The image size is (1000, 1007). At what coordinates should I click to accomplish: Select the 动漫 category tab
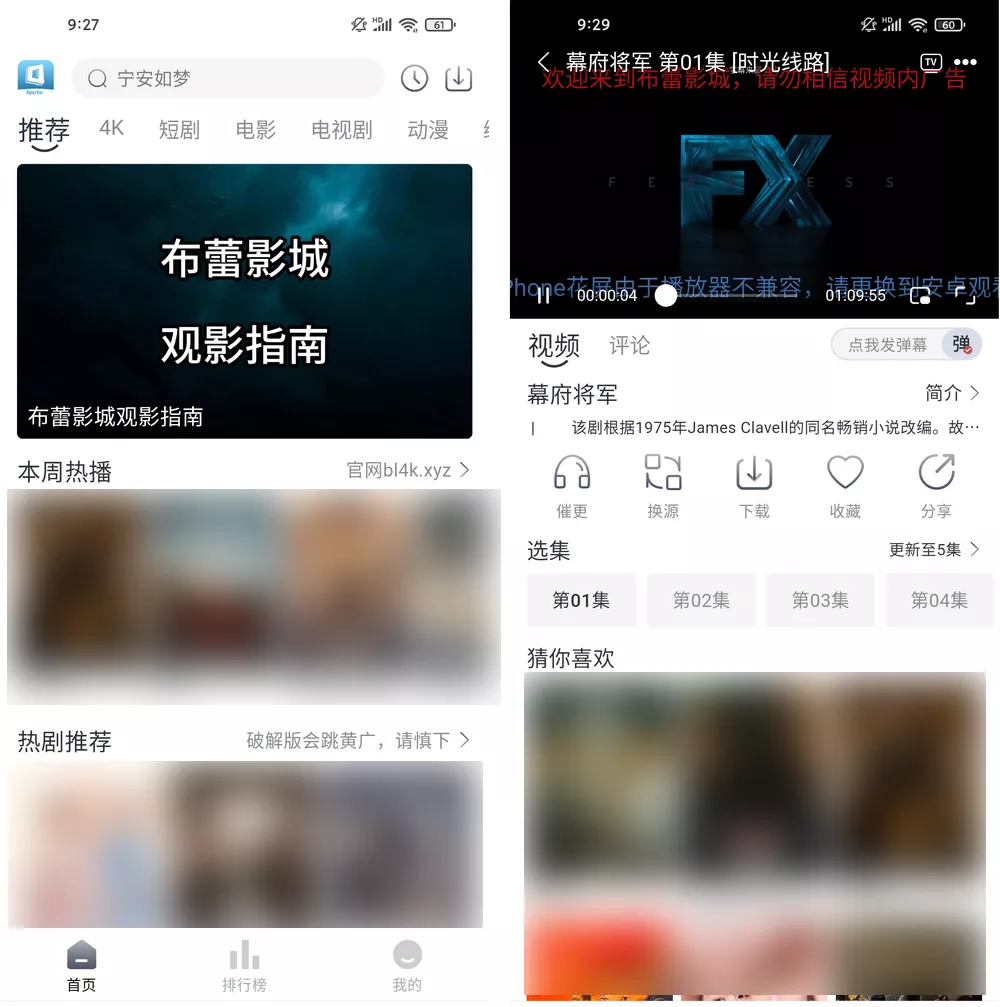pyautogui.click(x=428, y=129)
